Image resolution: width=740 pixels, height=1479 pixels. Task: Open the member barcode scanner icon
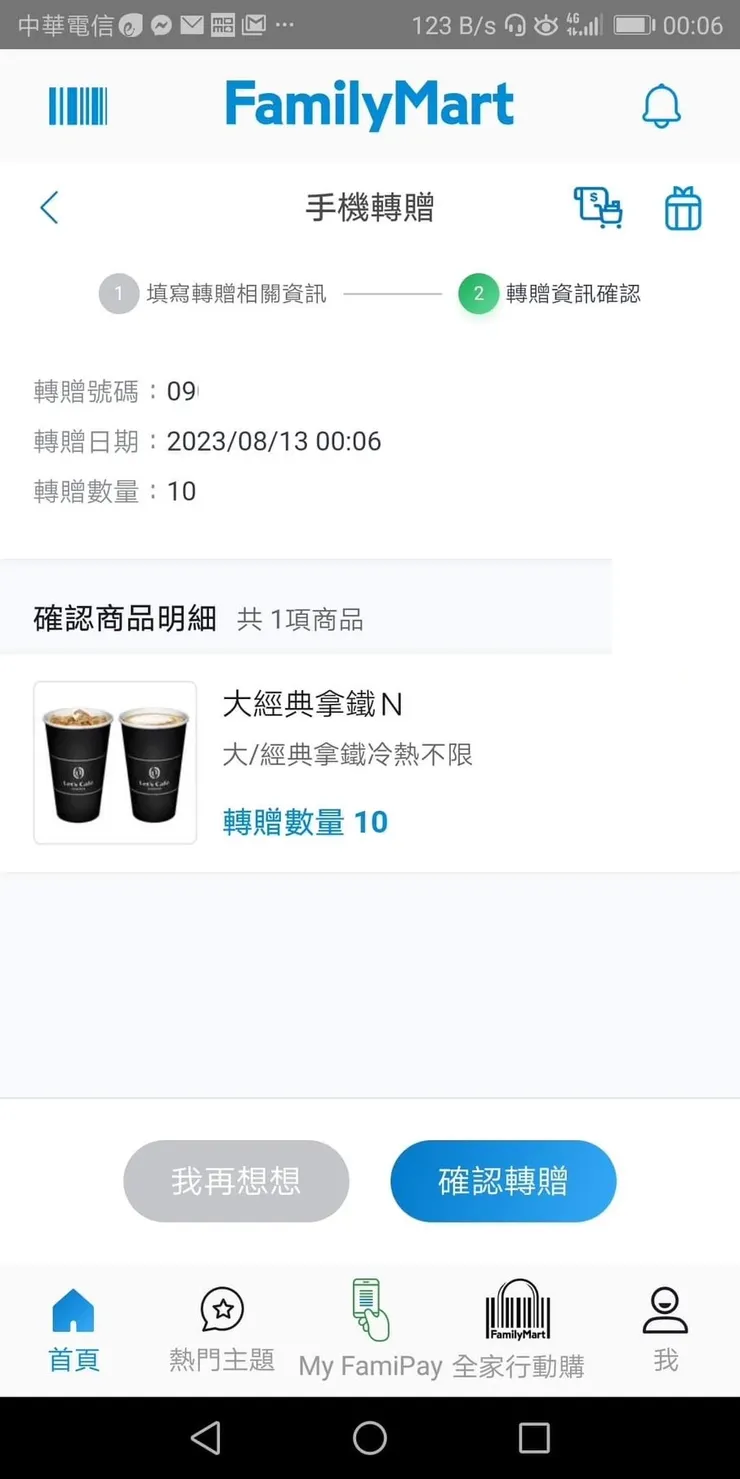(x=77, y=106)
